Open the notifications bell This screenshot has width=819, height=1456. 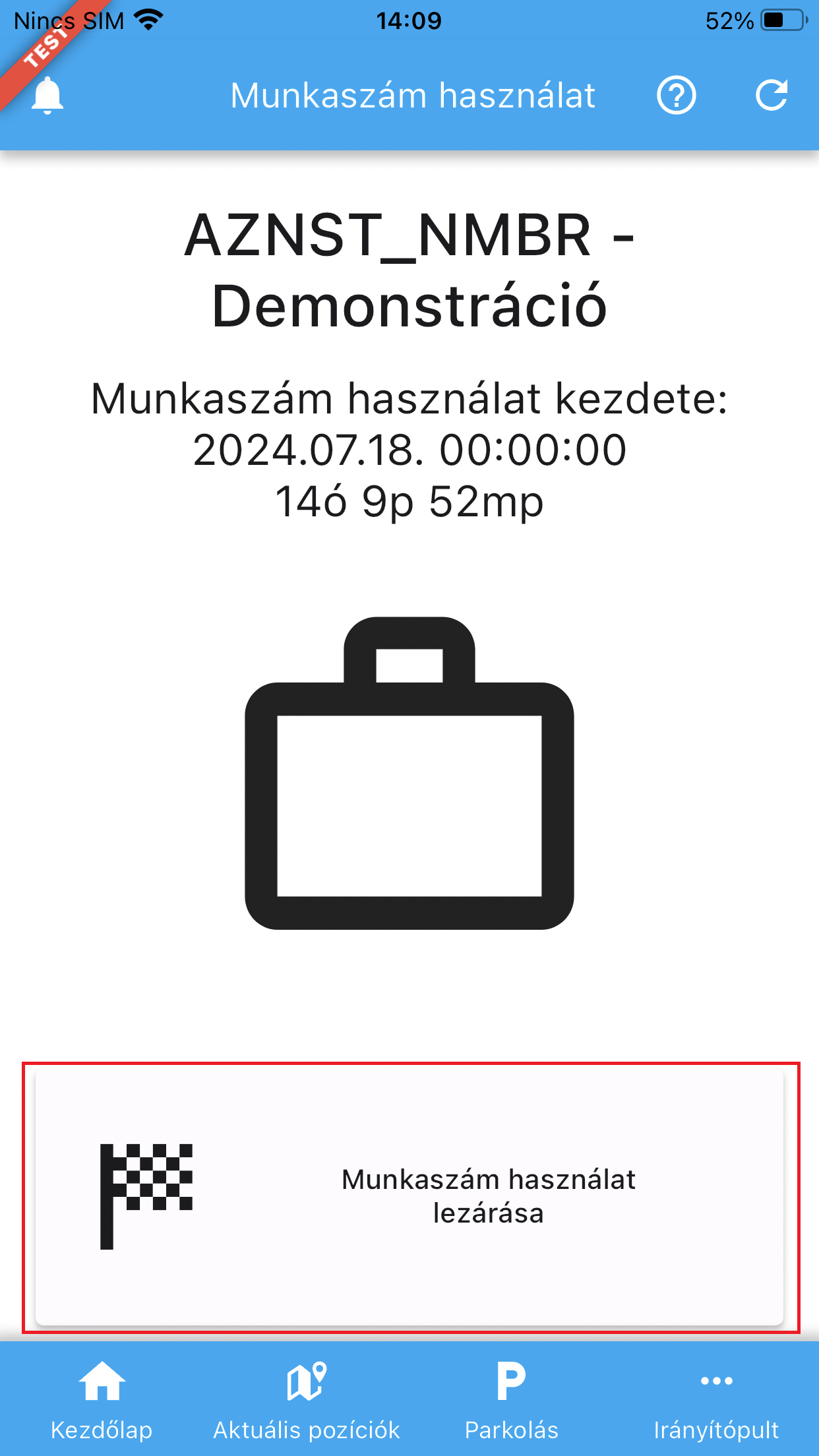47,96
